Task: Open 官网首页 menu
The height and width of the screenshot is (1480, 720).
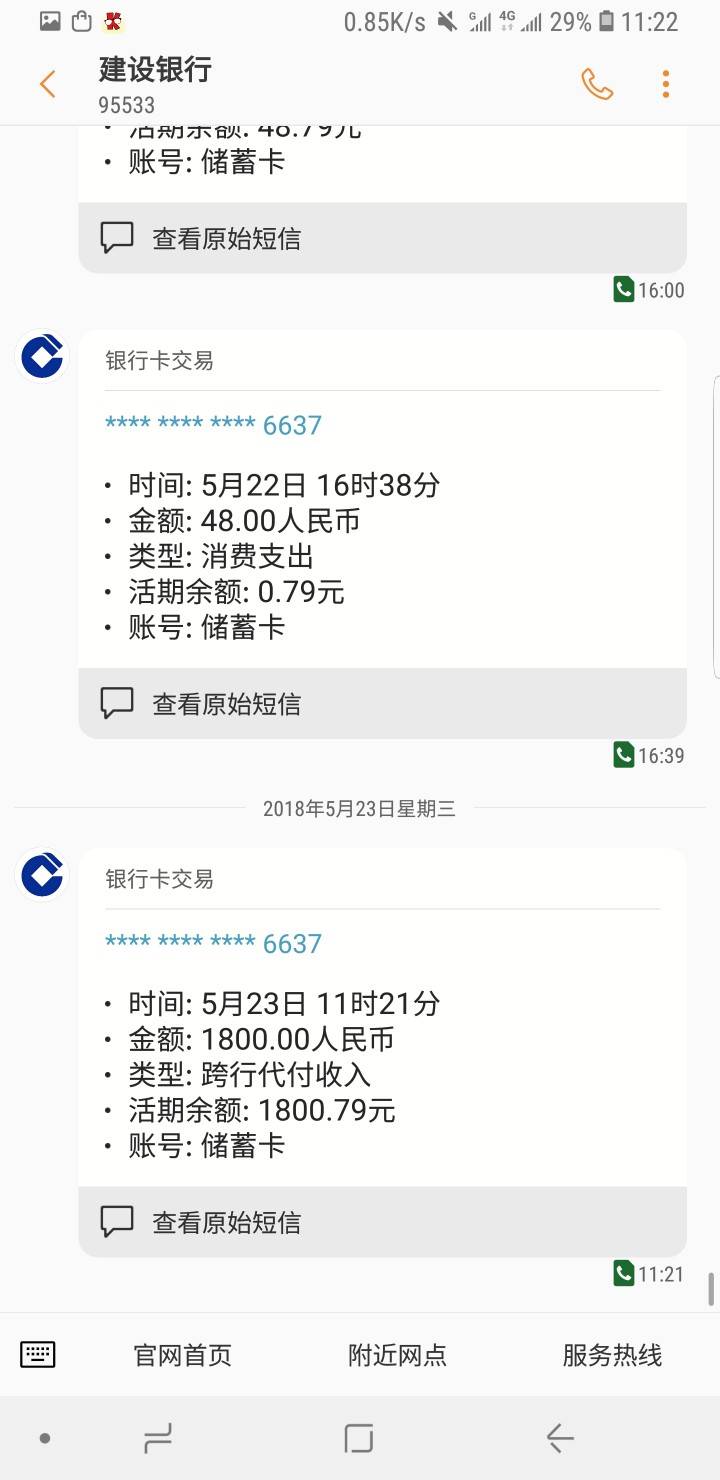Action: 183,1355
